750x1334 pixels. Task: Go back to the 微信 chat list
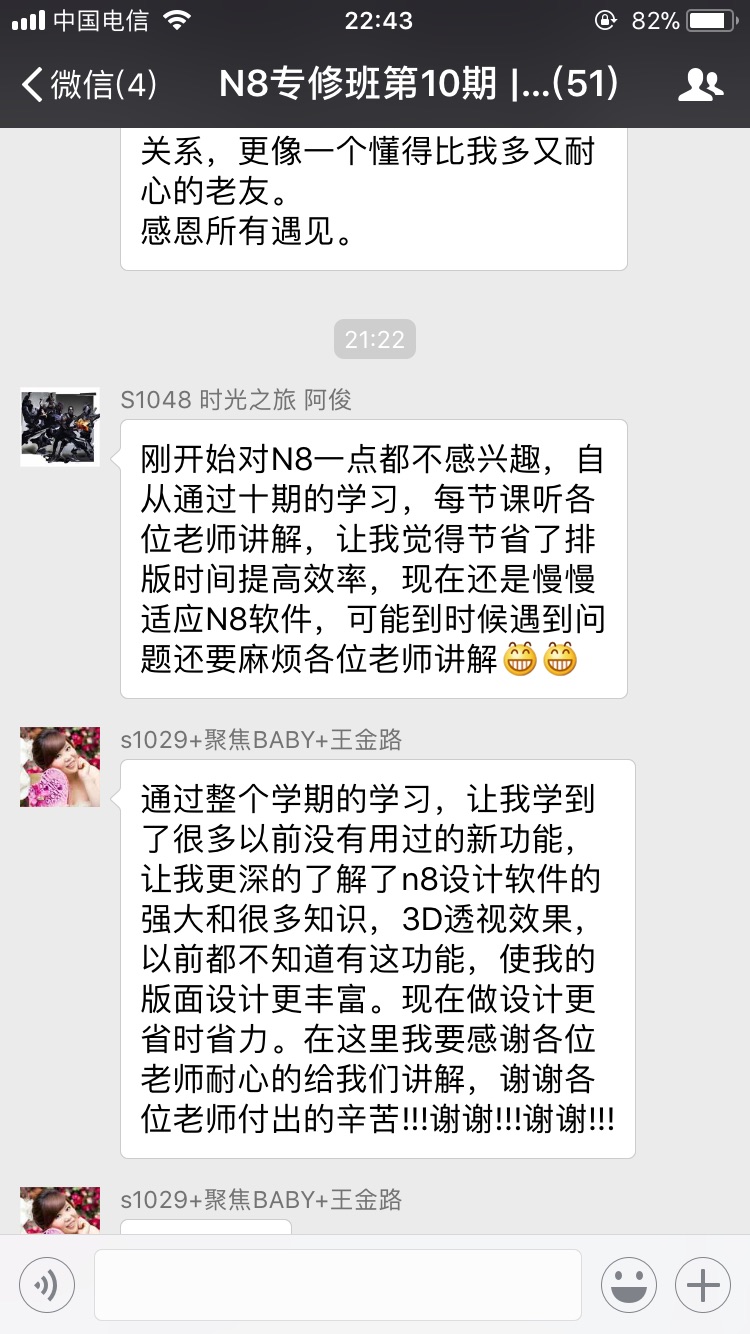(x=88, y=85)
